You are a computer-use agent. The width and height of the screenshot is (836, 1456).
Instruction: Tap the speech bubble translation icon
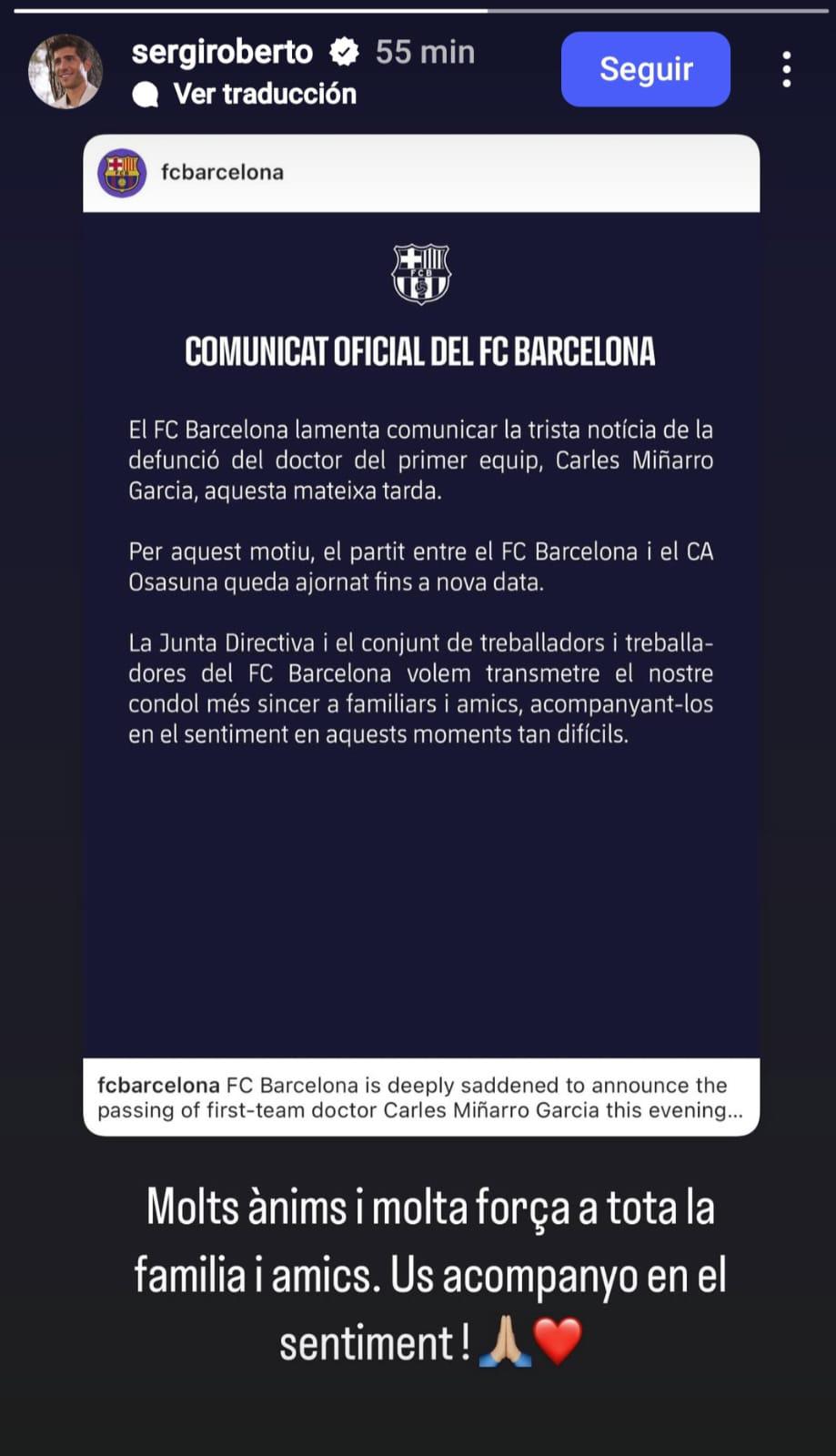(x=146, y=93)
